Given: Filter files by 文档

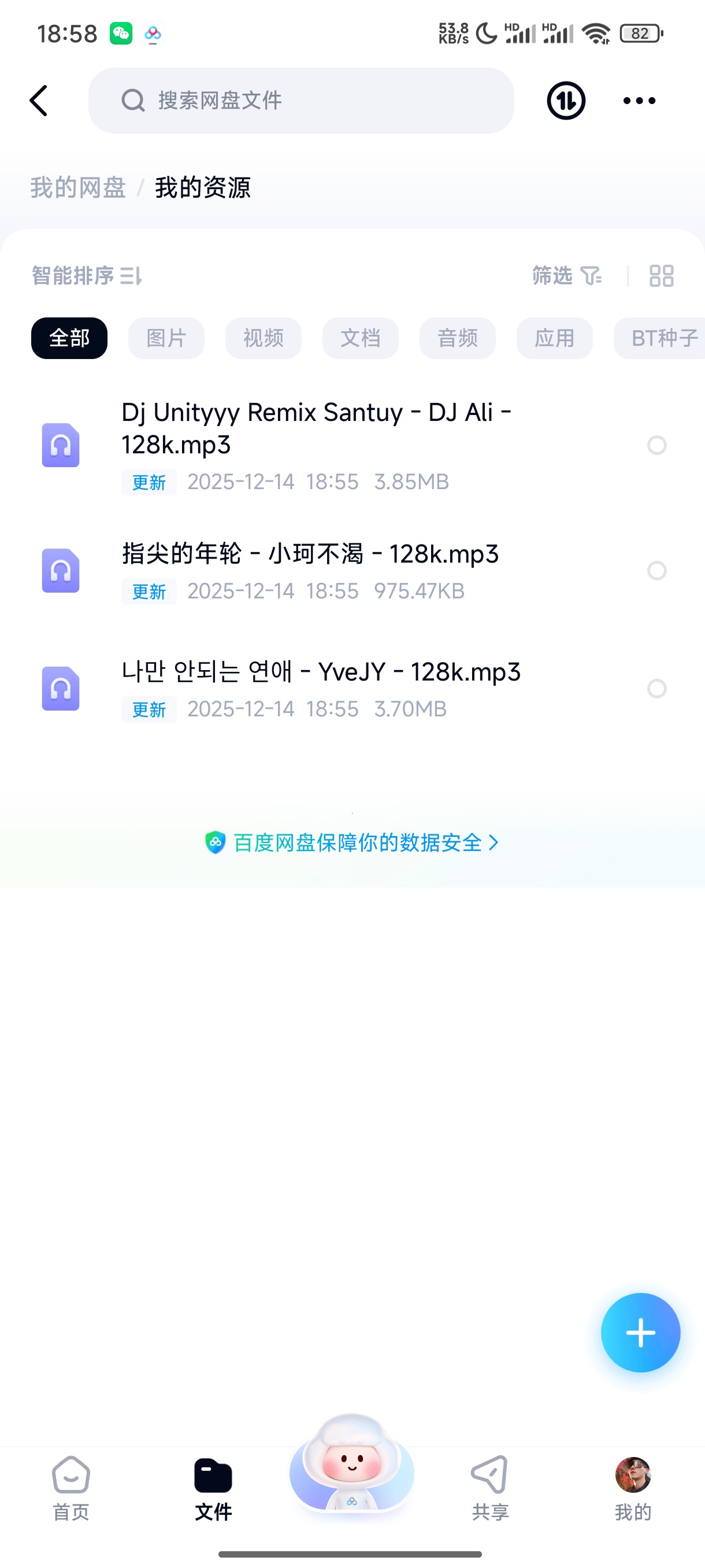Looking at the screenshot, I should click(360, 338).
